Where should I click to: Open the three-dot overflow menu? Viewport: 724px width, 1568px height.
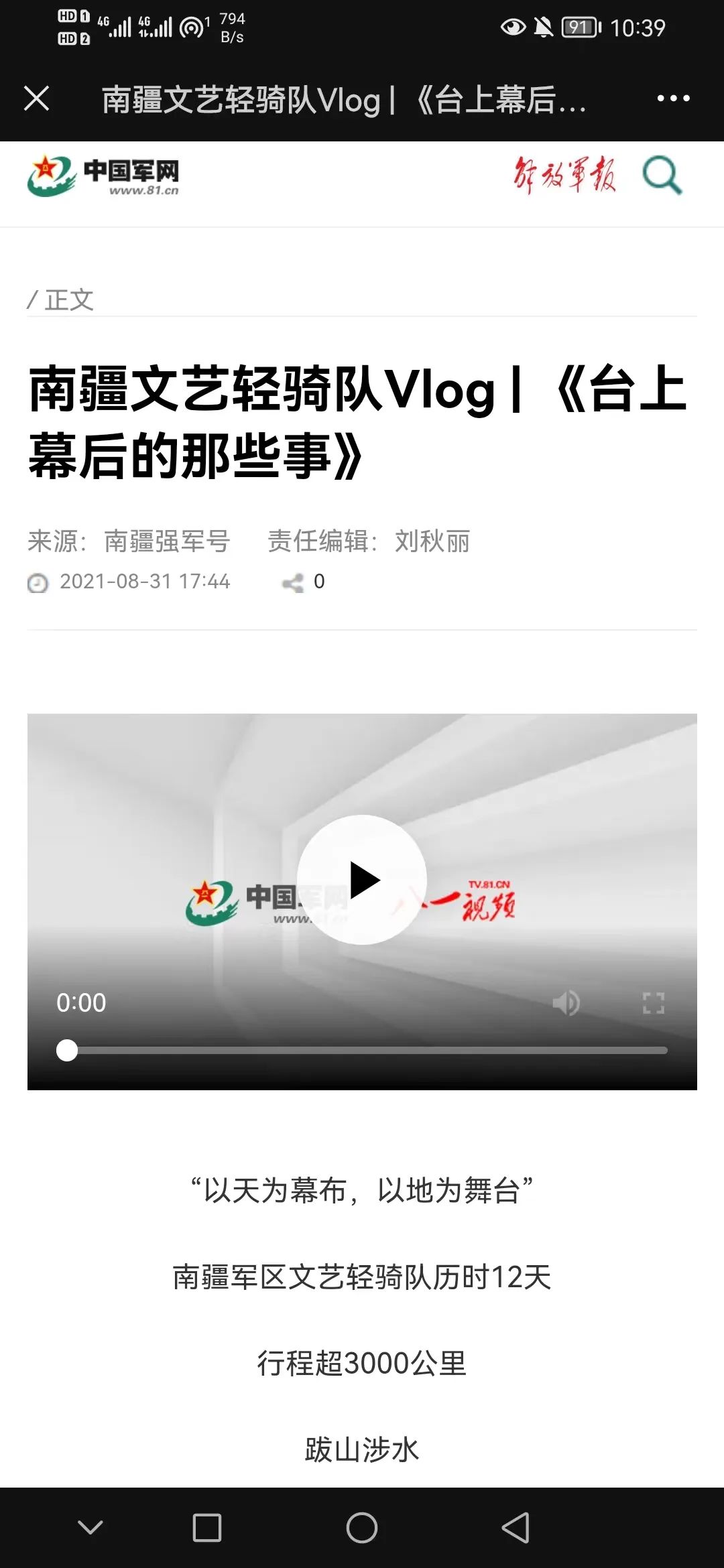(x=673, y=99)
